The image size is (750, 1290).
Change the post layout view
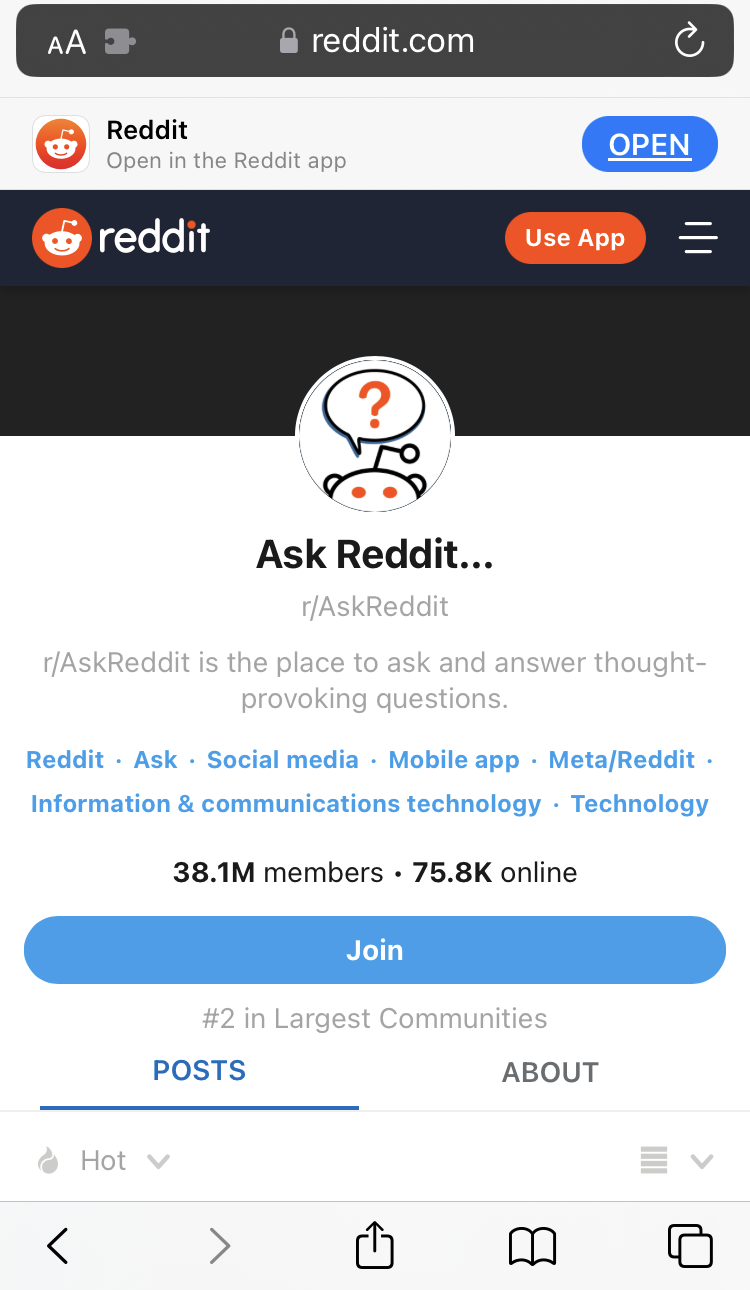tap(676, 1161)
